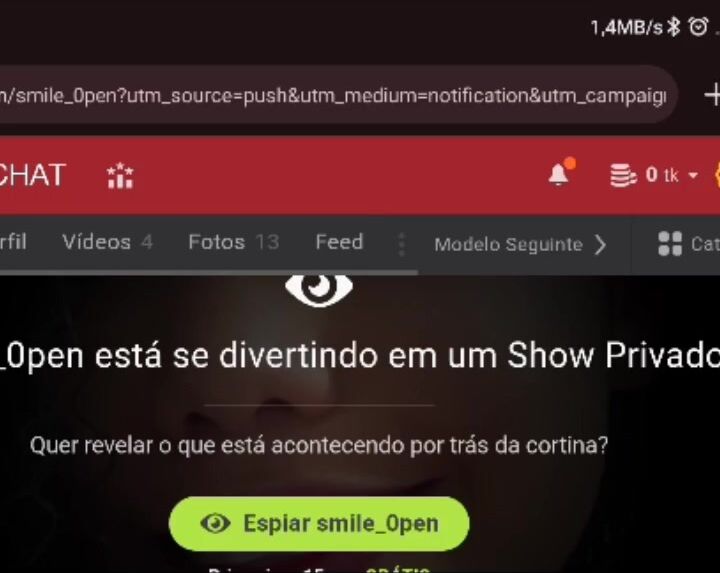
Task: Switch to the Fotos tab
Action: [x=233, y=242]
